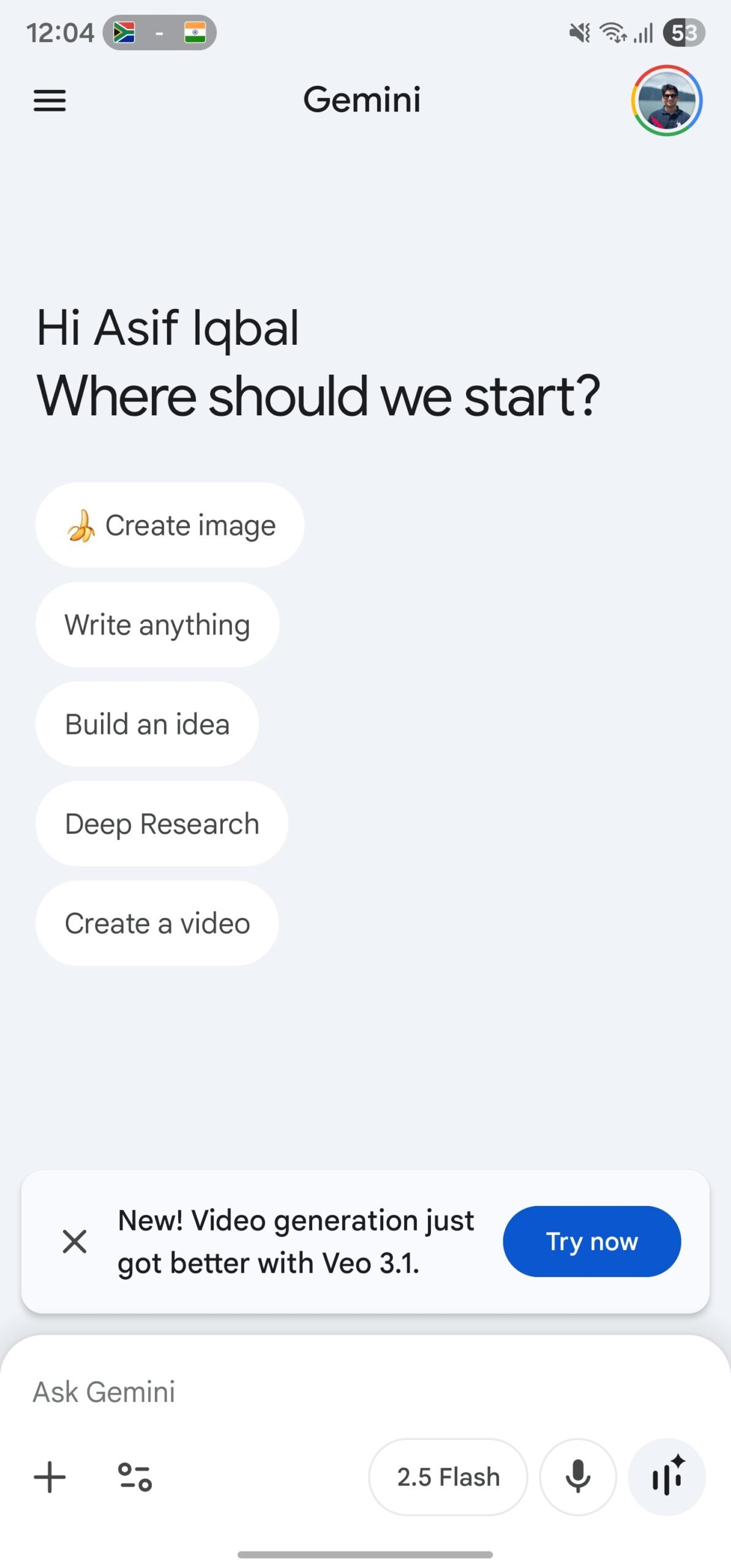Try now the Veo 3.1 video generation

pyautogui.click(x=591, y=1241)
